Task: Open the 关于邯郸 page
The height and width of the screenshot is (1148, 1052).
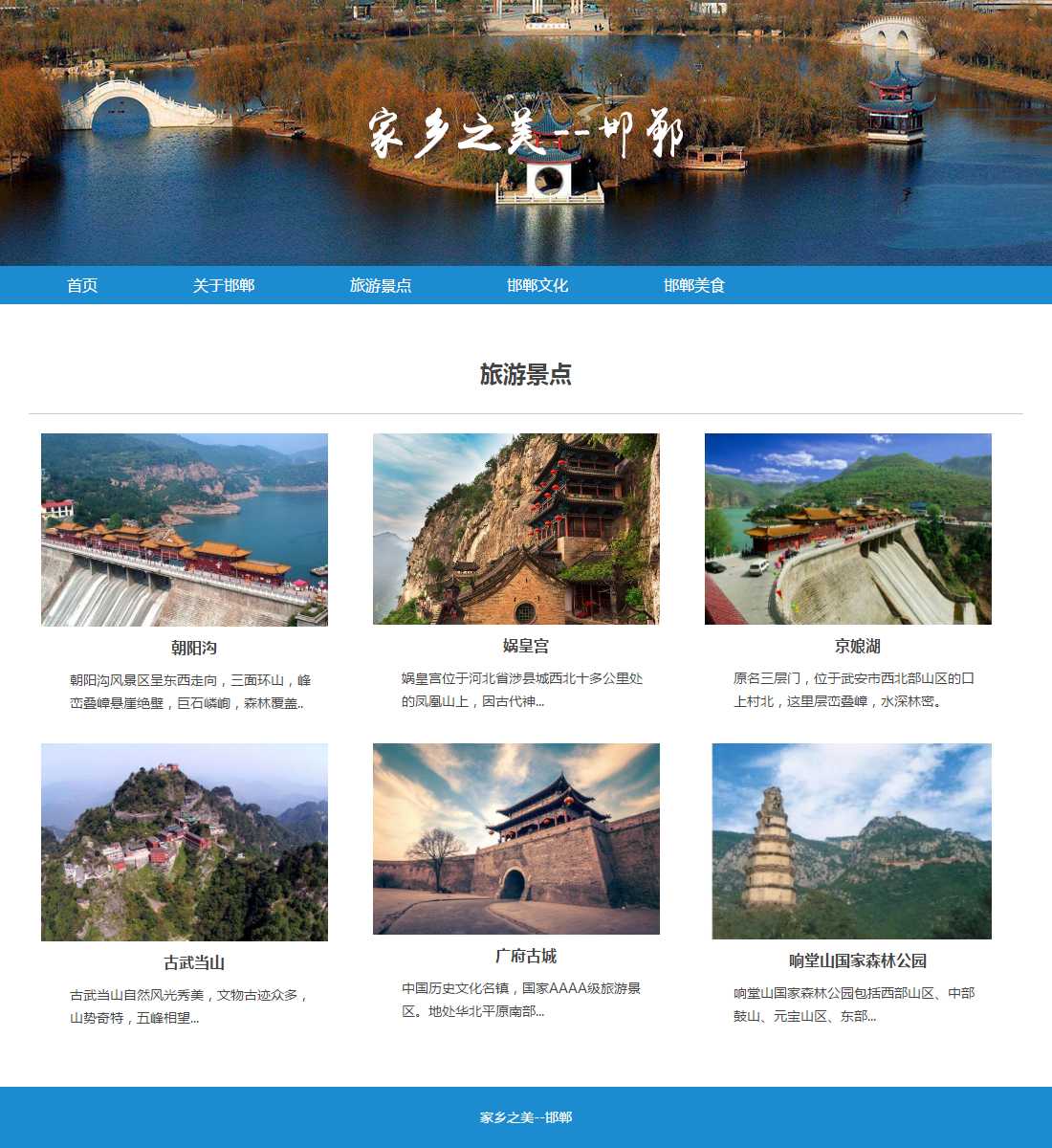Action: tap(224, 285)
